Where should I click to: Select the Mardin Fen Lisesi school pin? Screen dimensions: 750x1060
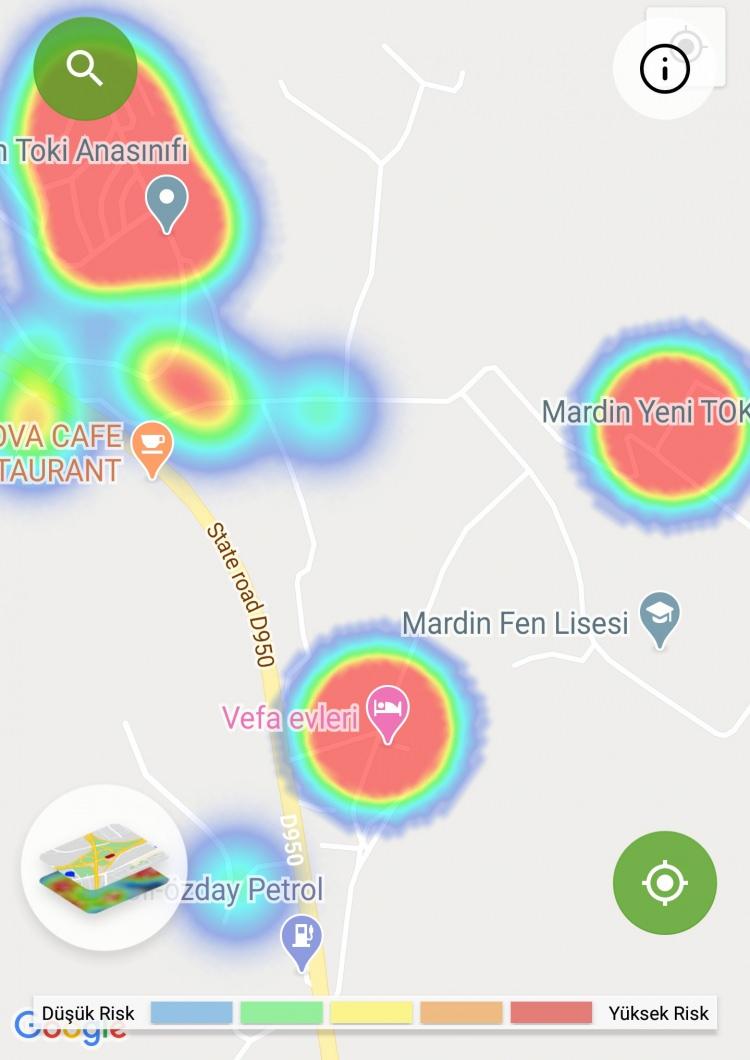point(660,618)
